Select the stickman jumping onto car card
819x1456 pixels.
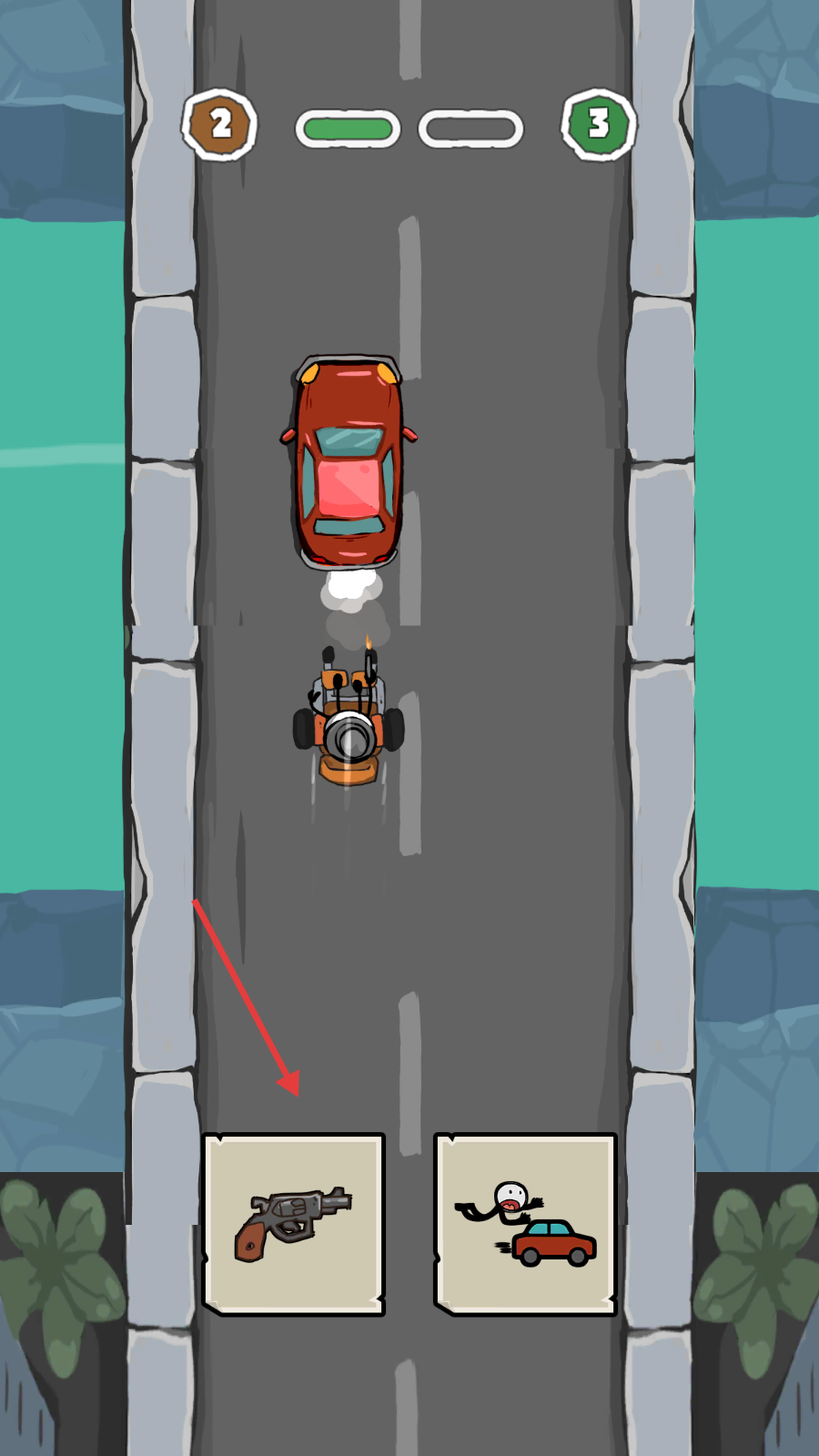(526, 1224)
